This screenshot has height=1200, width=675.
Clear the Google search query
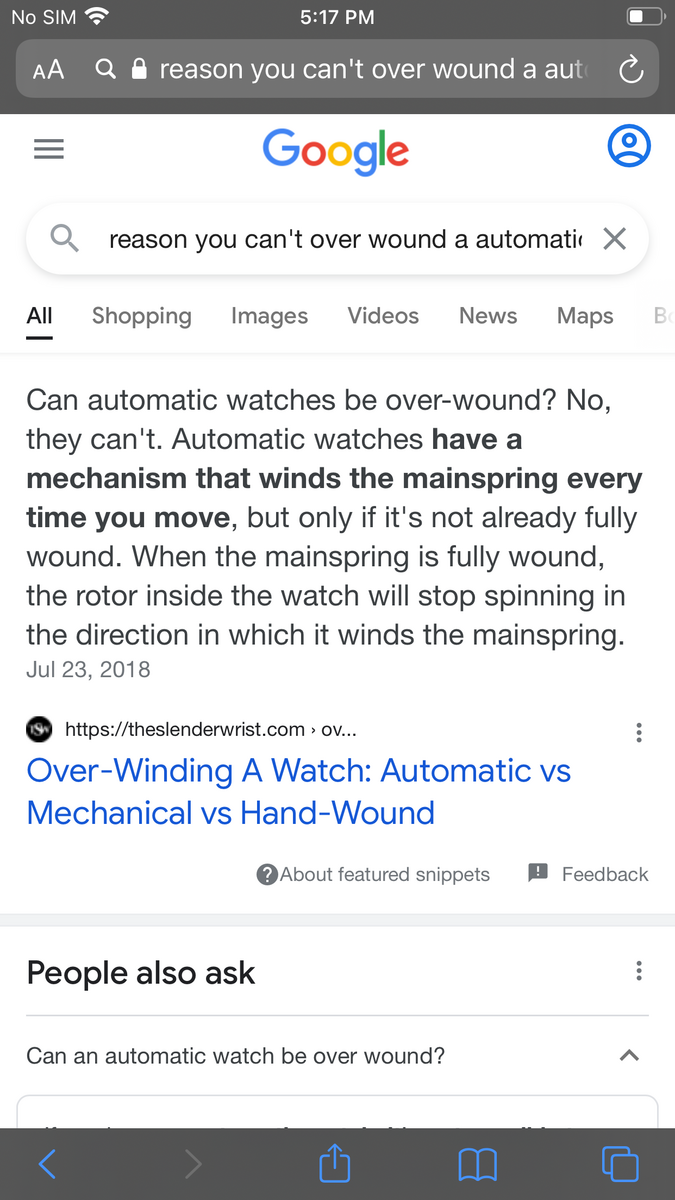pos(614,239)
